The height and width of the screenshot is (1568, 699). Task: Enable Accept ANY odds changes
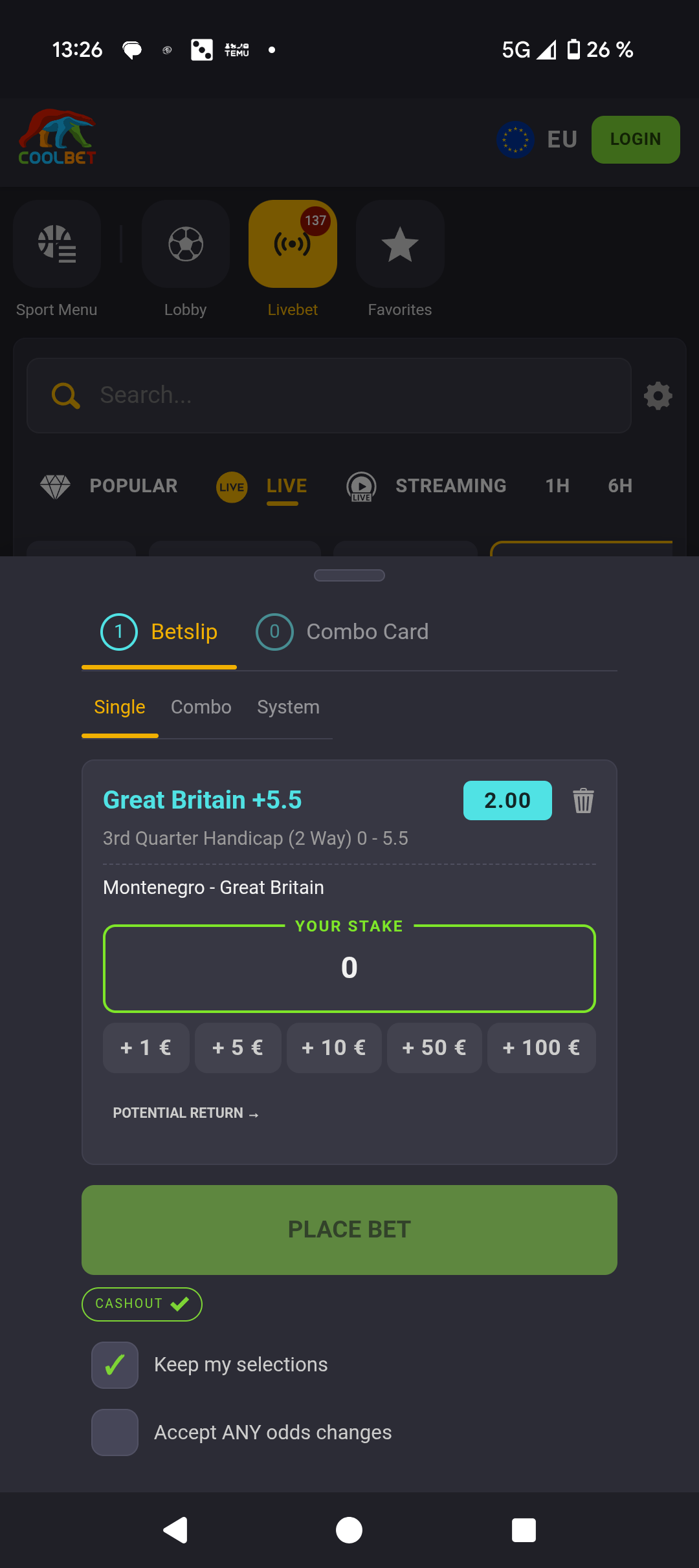pos(115,1432)
